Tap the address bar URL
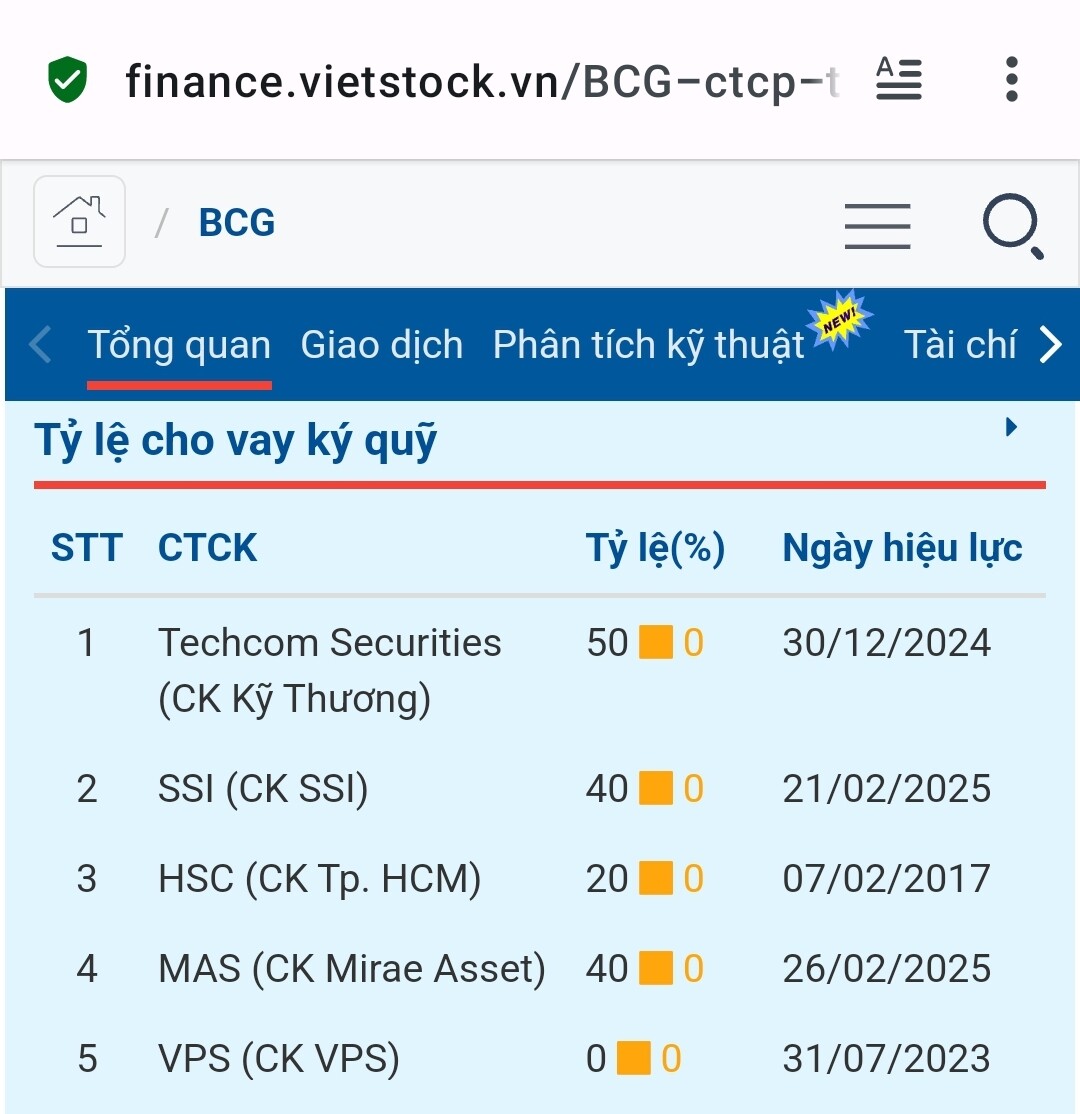 click(x=480, y=82)
